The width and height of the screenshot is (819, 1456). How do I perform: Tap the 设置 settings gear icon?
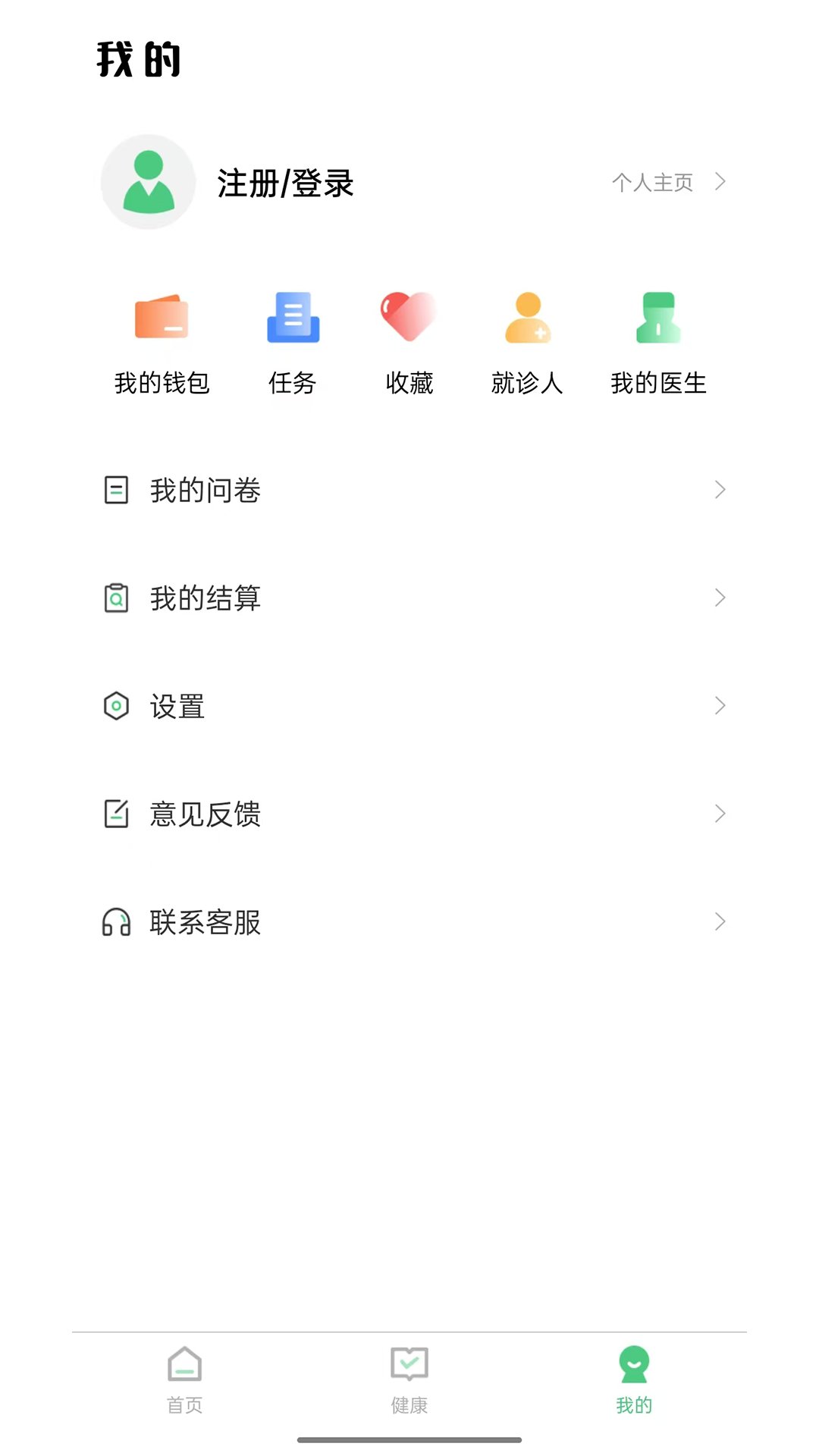(x=115, y=706)
